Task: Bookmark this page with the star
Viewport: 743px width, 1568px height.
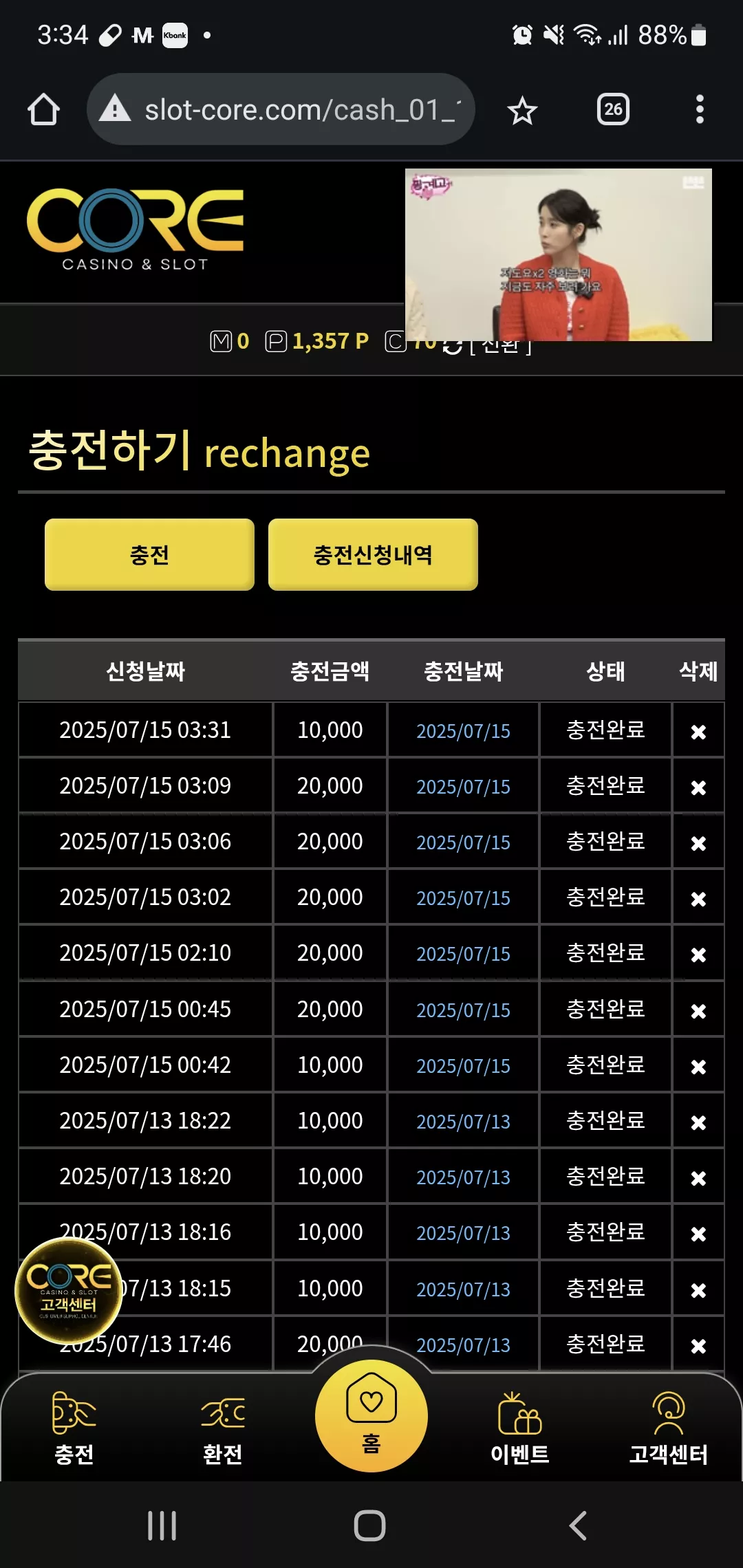Action: (522, 111)
